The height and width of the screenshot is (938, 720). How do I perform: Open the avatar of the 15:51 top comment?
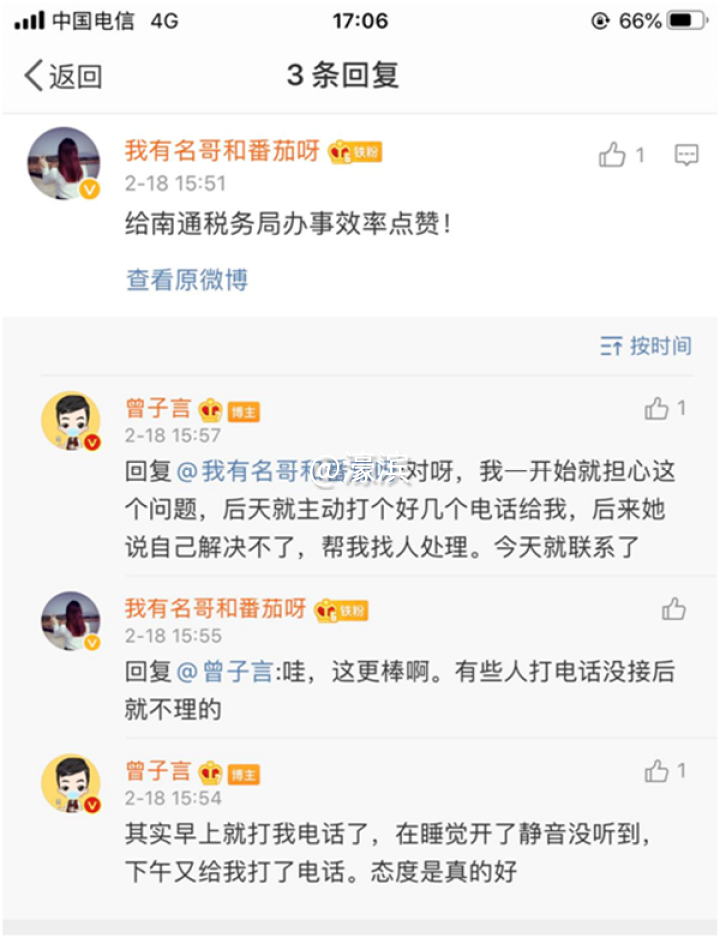pos(63,163)
